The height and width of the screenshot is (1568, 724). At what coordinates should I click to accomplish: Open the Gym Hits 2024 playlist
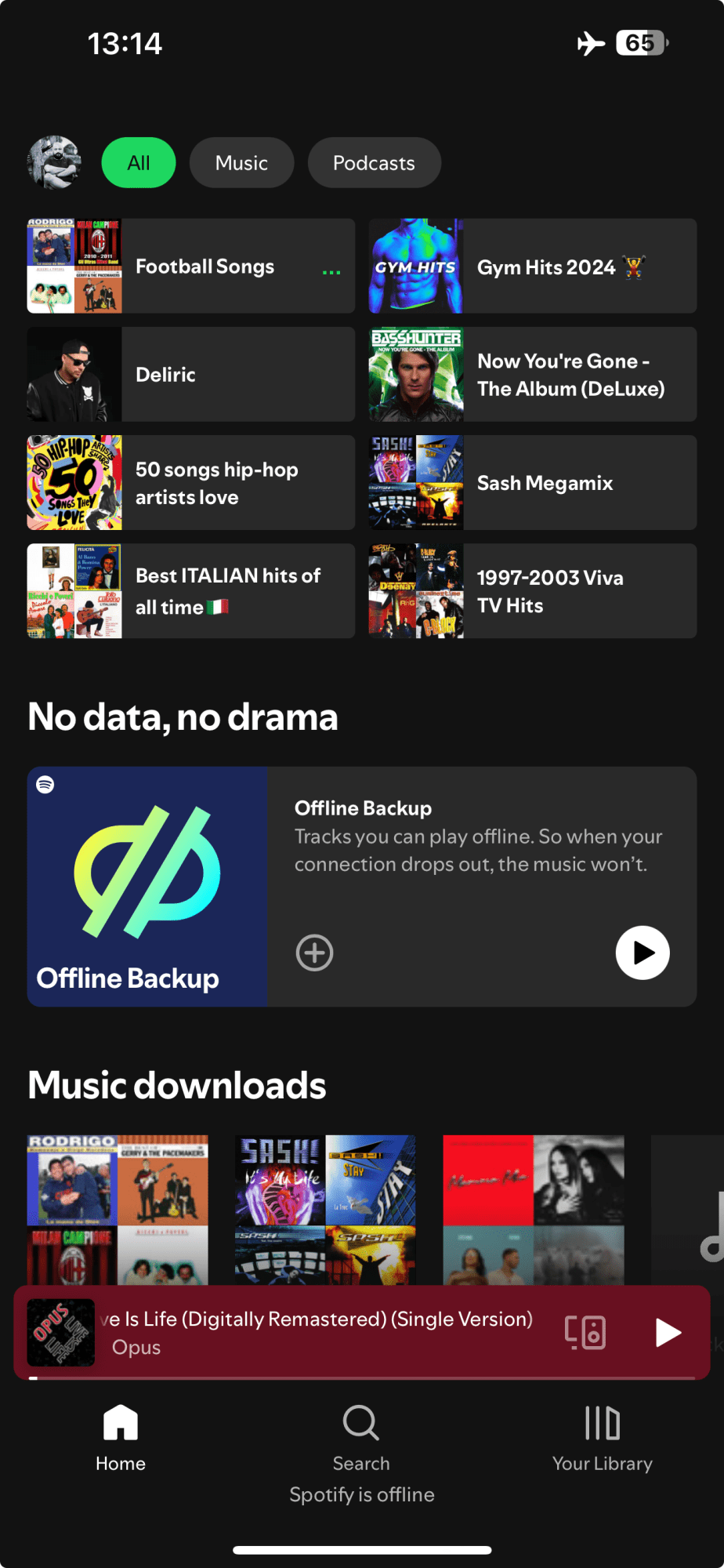[533, 266]
